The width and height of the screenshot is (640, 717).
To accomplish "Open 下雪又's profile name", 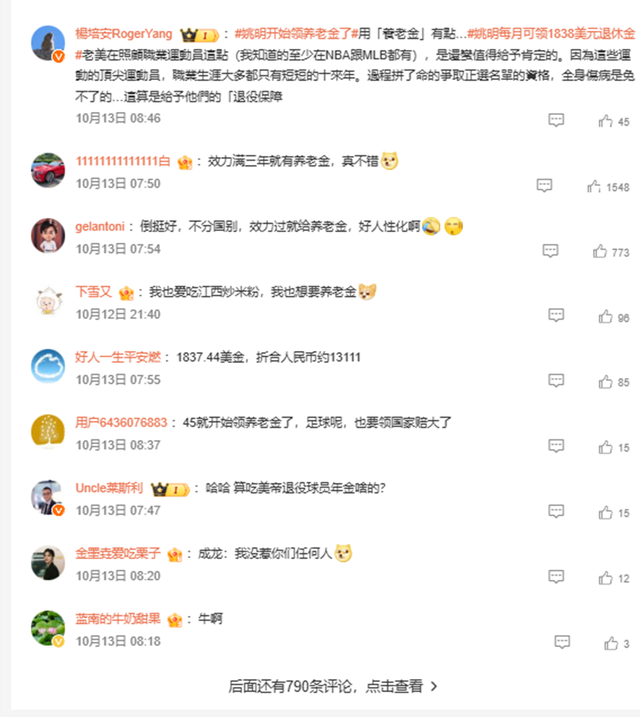I will [x=95, y=291].
